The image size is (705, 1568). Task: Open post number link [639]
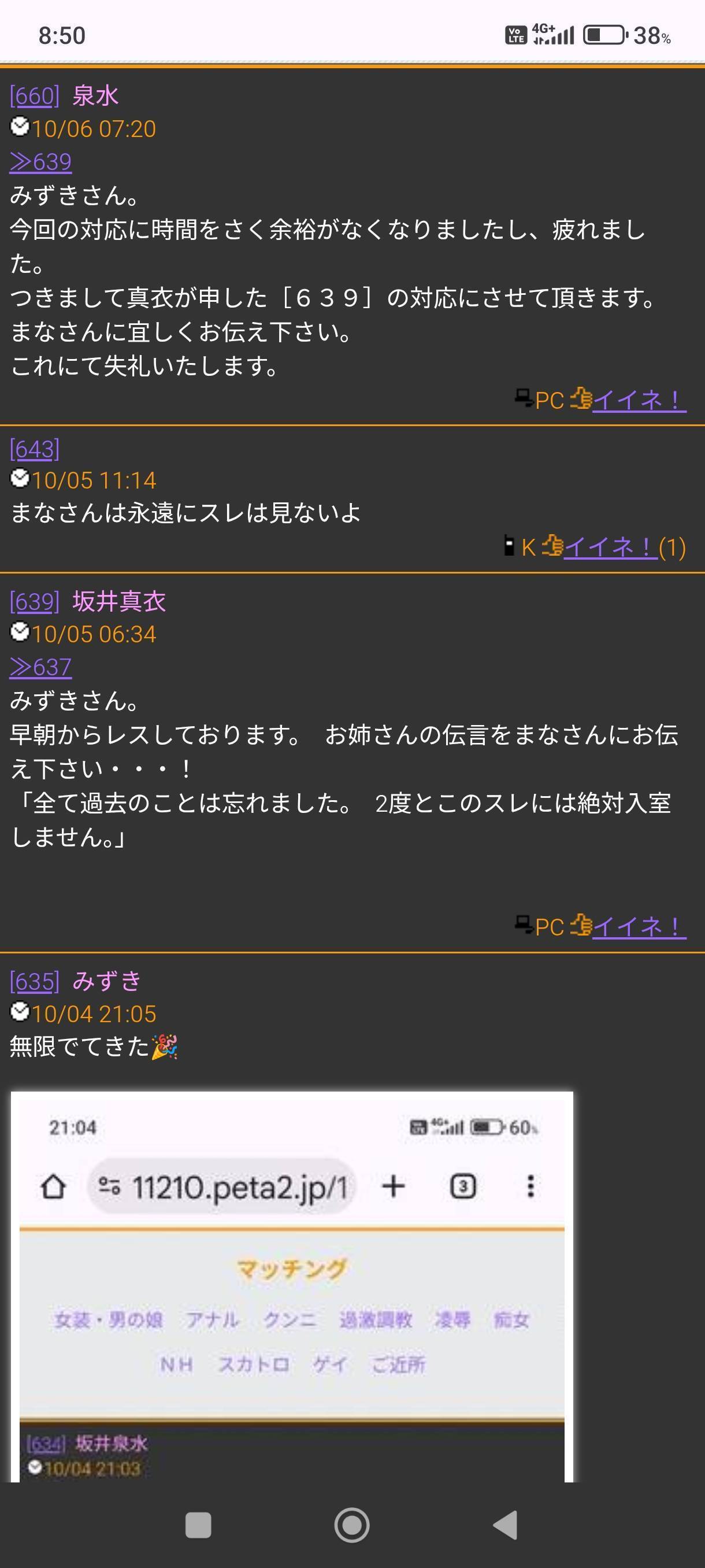coord(35,601)
